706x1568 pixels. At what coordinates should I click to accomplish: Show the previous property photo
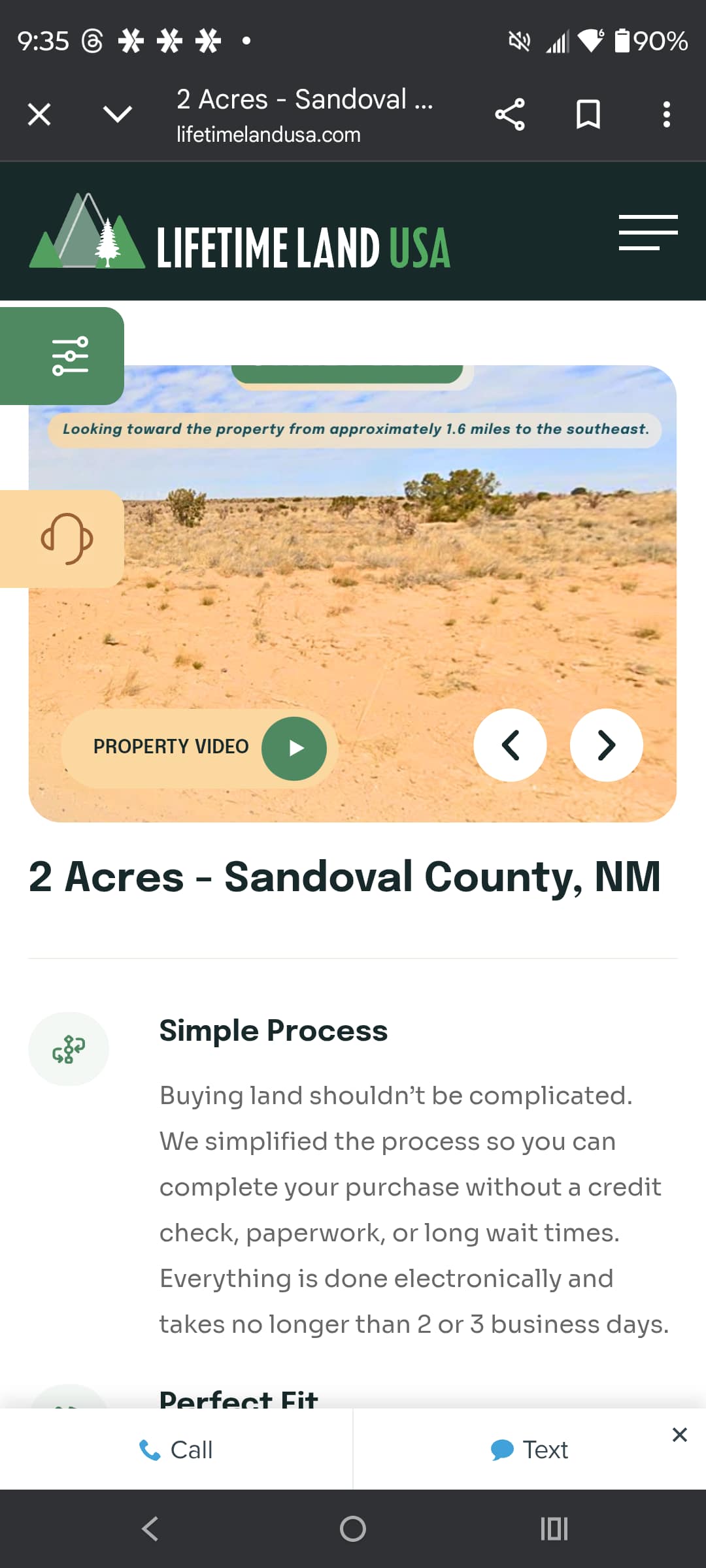point(510,745)
